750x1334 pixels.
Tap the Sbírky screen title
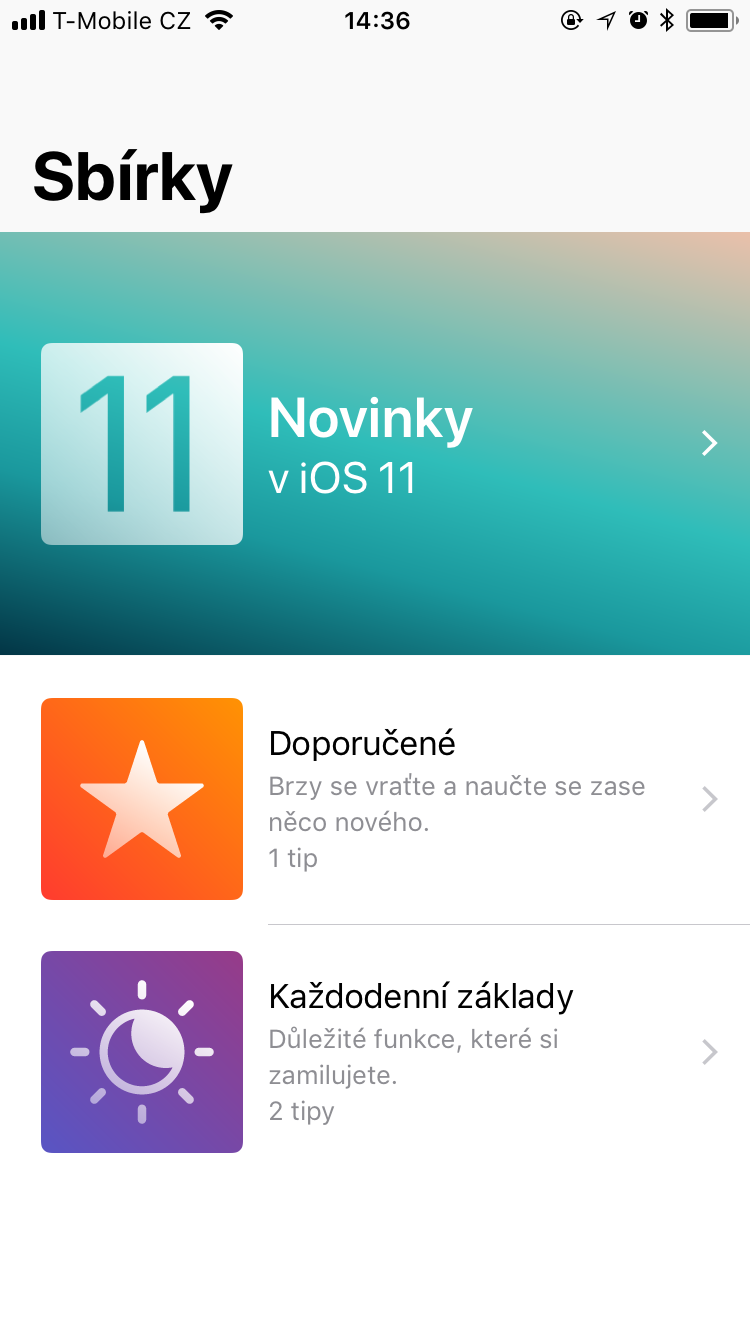[x=132, y=176]
